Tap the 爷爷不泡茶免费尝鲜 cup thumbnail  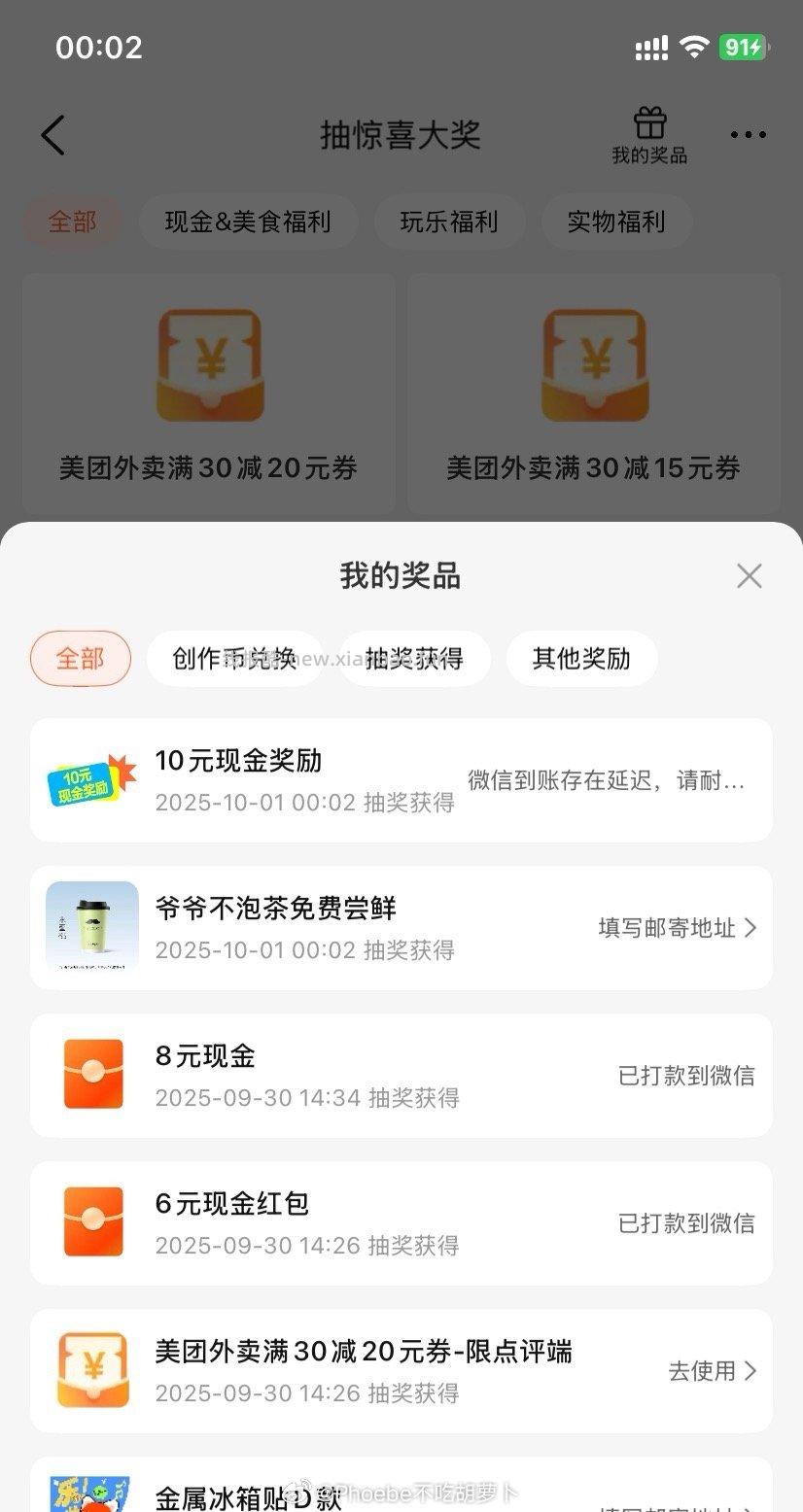[91, 927]
